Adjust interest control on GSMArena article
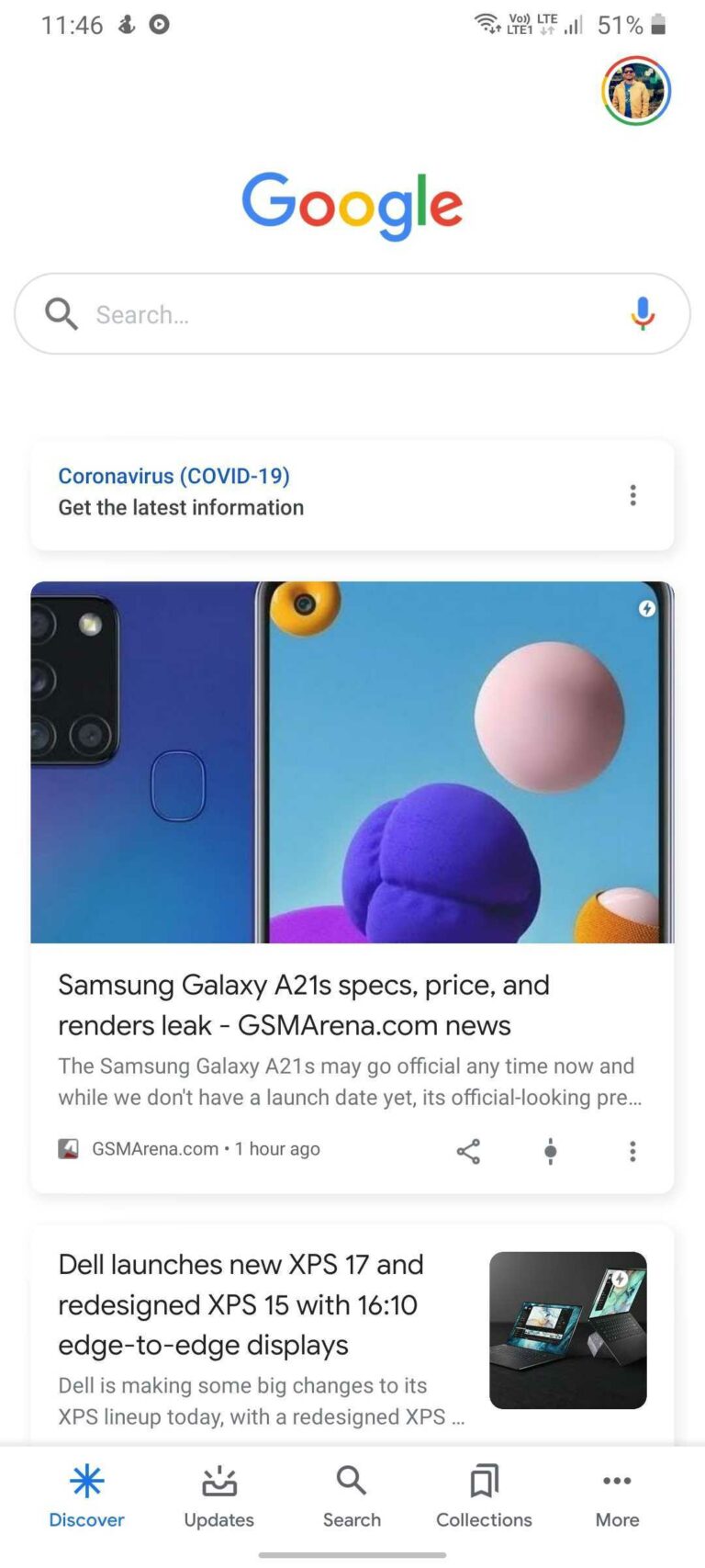 click(x=550, y=1151)
